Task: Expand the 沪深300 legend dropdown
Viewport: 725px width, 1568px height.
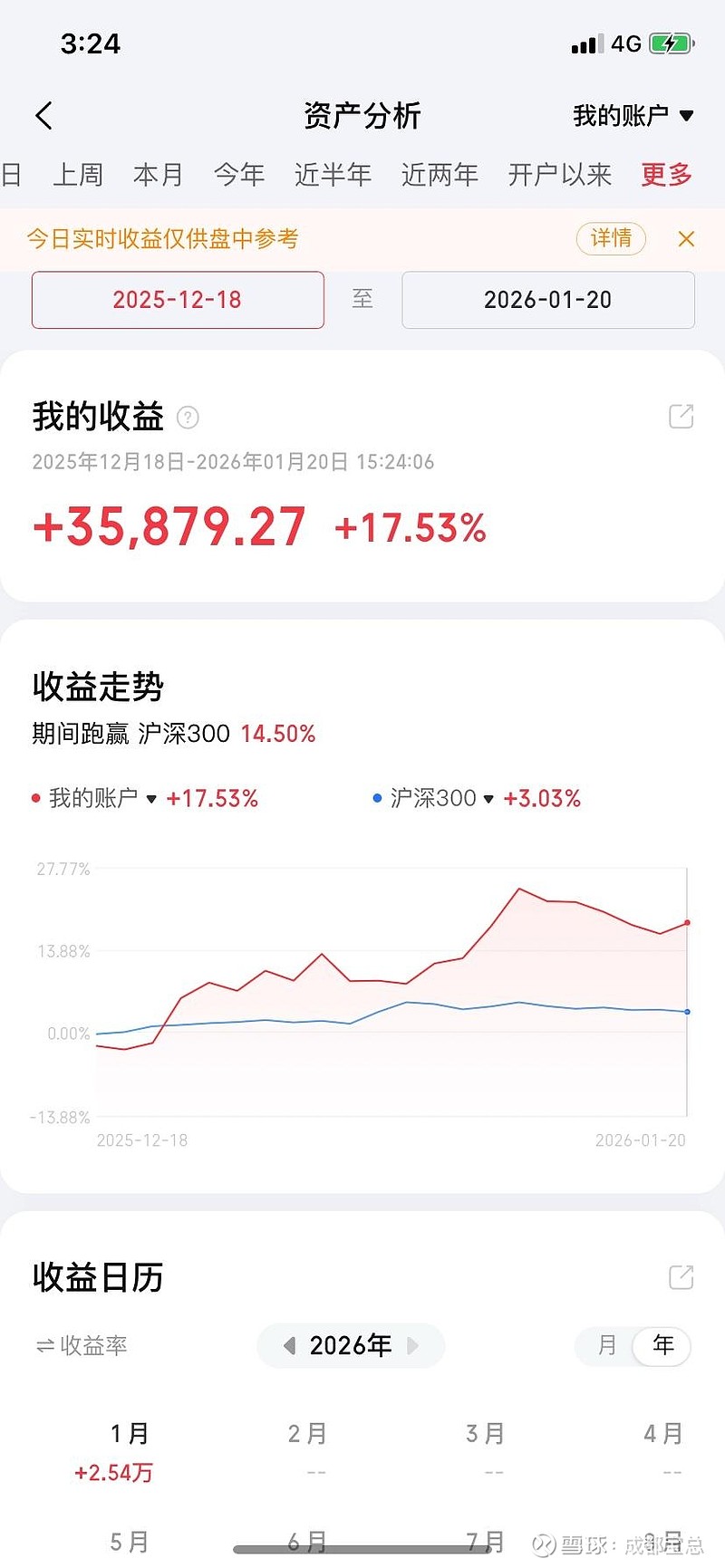Action: pos(488,800)
